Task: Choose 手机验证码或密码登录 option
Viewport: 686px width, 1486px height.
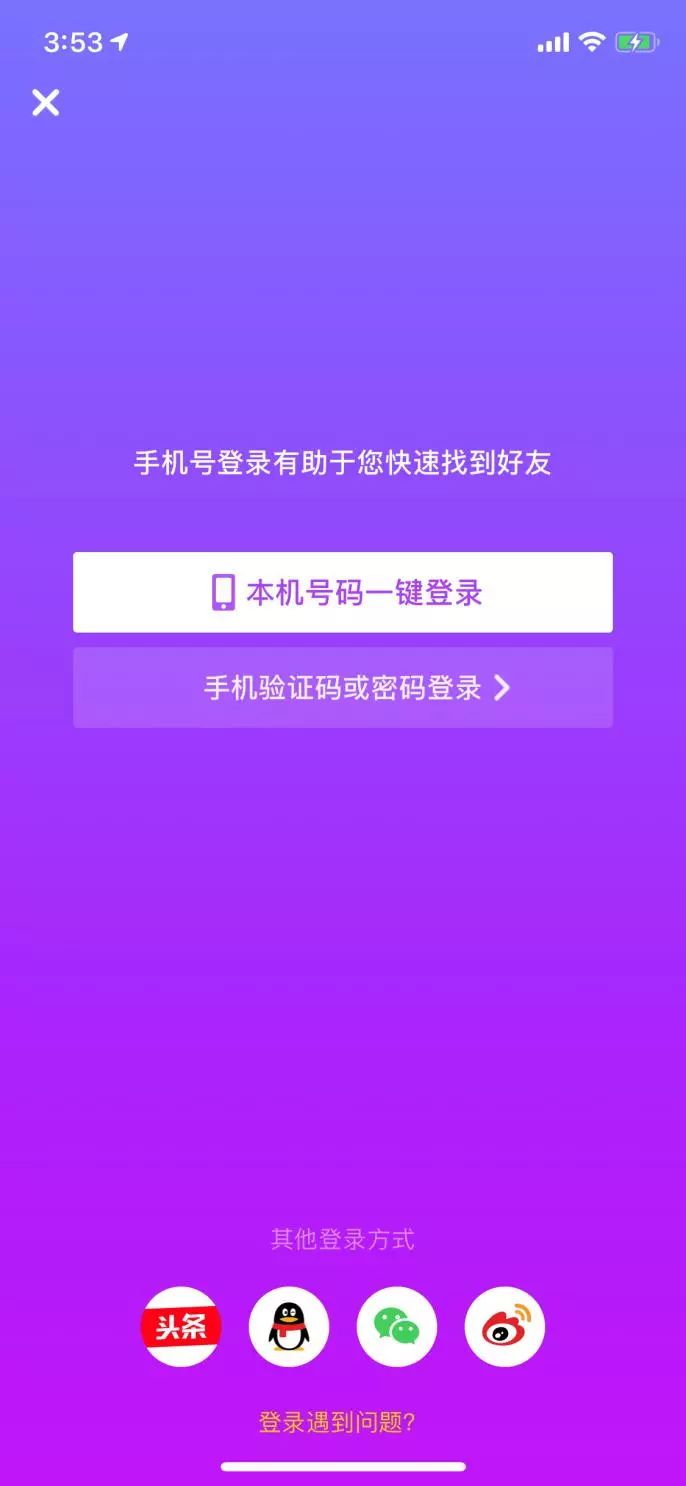Action: (x=343, y=688)
